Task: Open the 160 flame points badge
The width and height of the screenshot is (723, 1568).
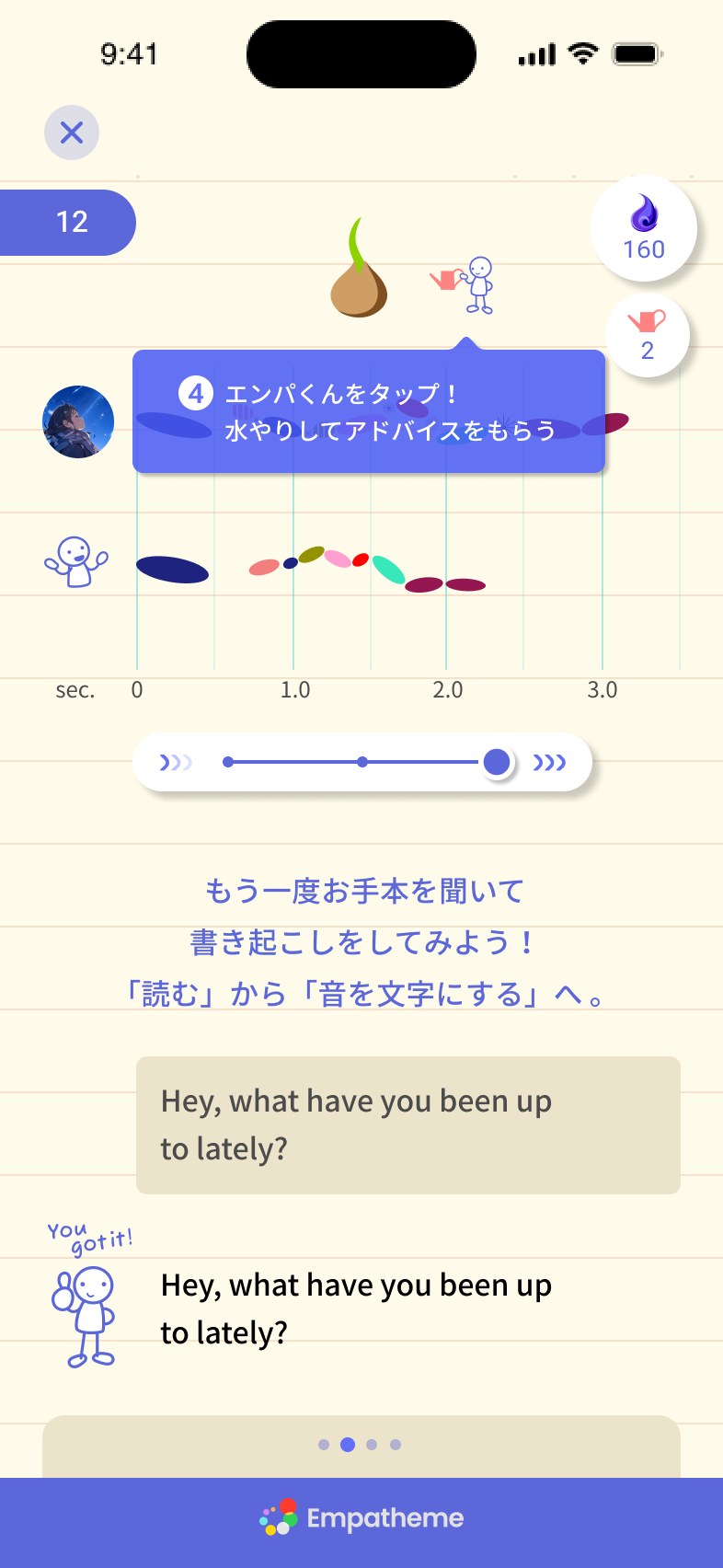Action: 644,228
